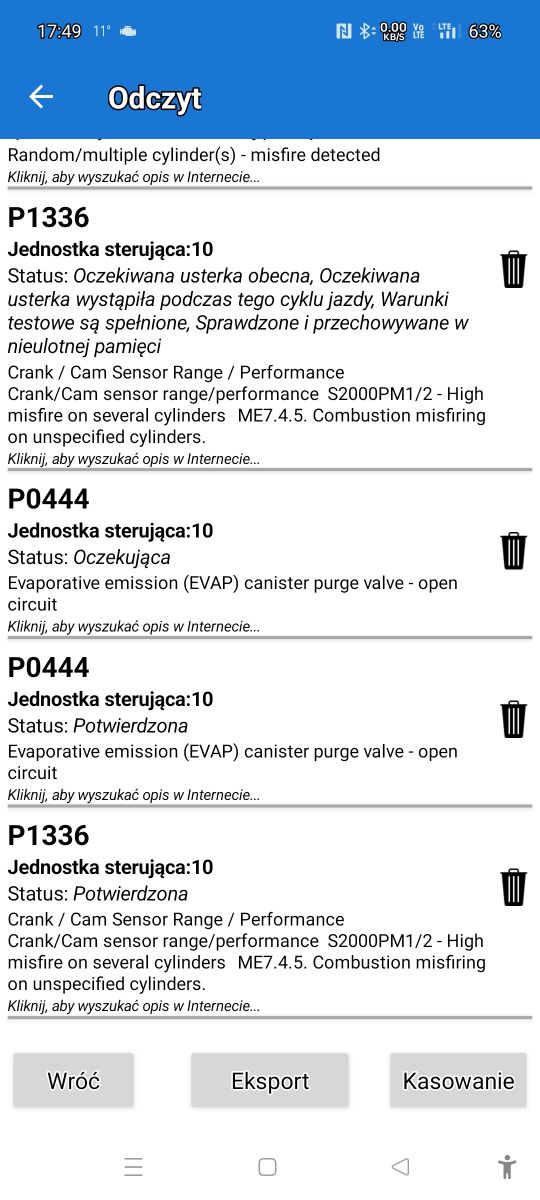Delete the P0444 code with status Oczekująca
Screen dimensions: 540x1200
(513, 551)
